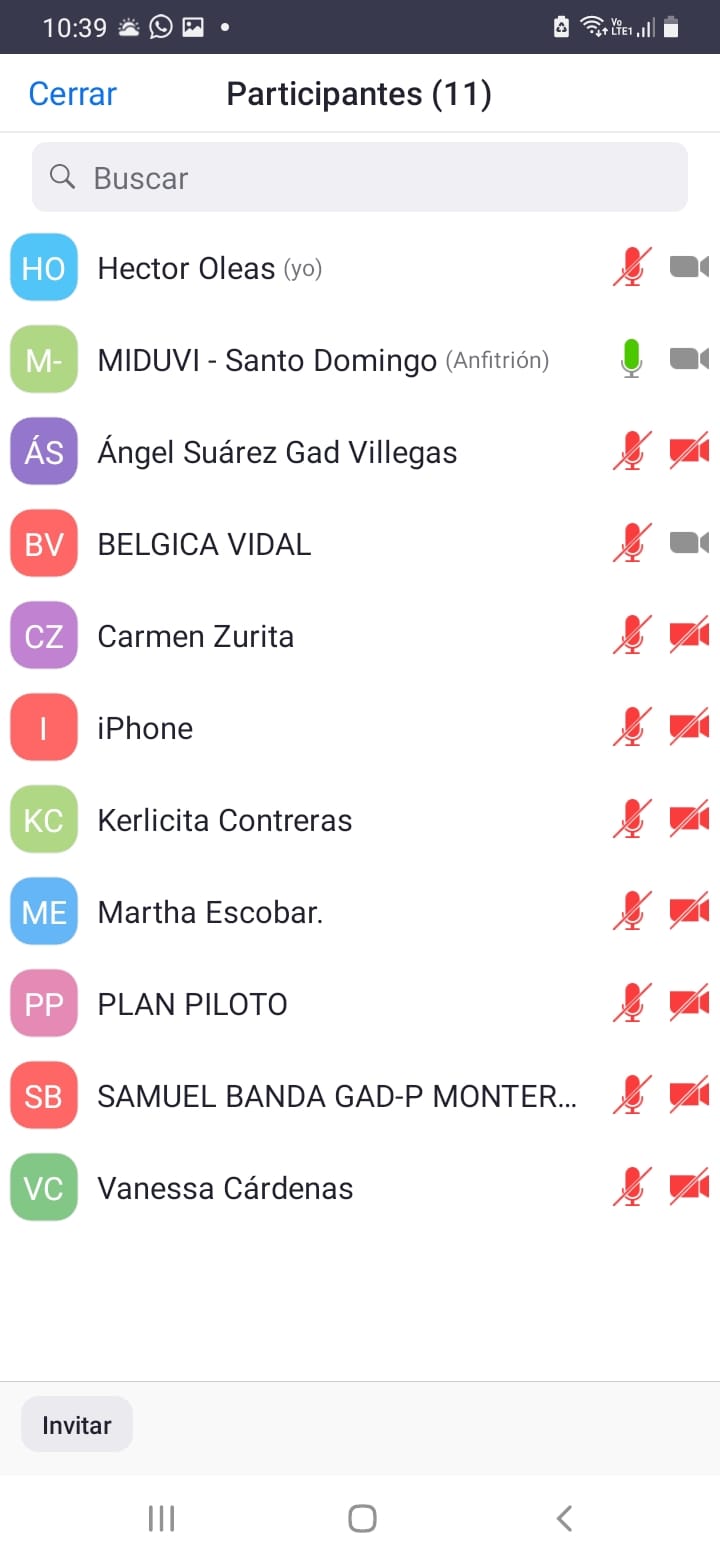Screen dimensions: 720x1560
Task: Select PLAN PILOTO participant
Action: tap(192, 1004)
